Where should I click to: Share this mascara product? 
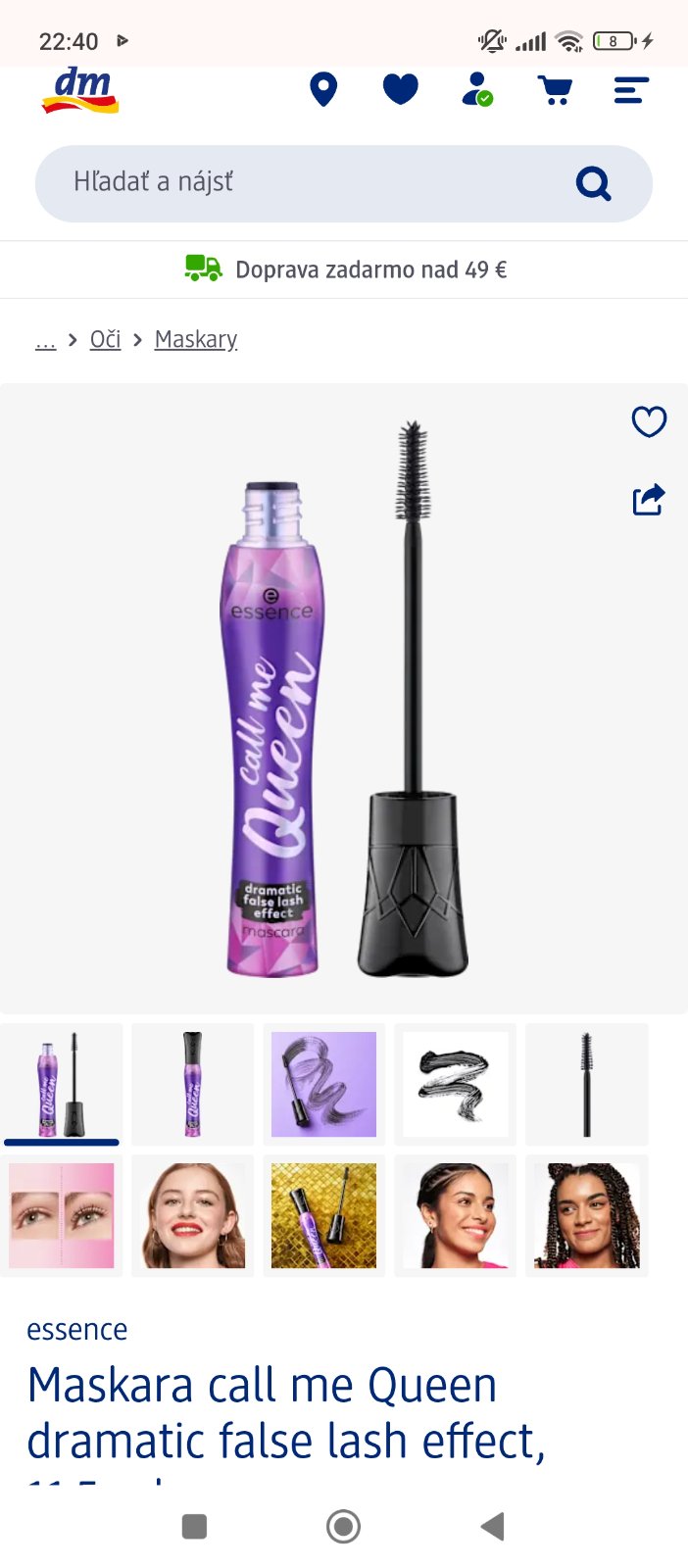click(649, 500)
